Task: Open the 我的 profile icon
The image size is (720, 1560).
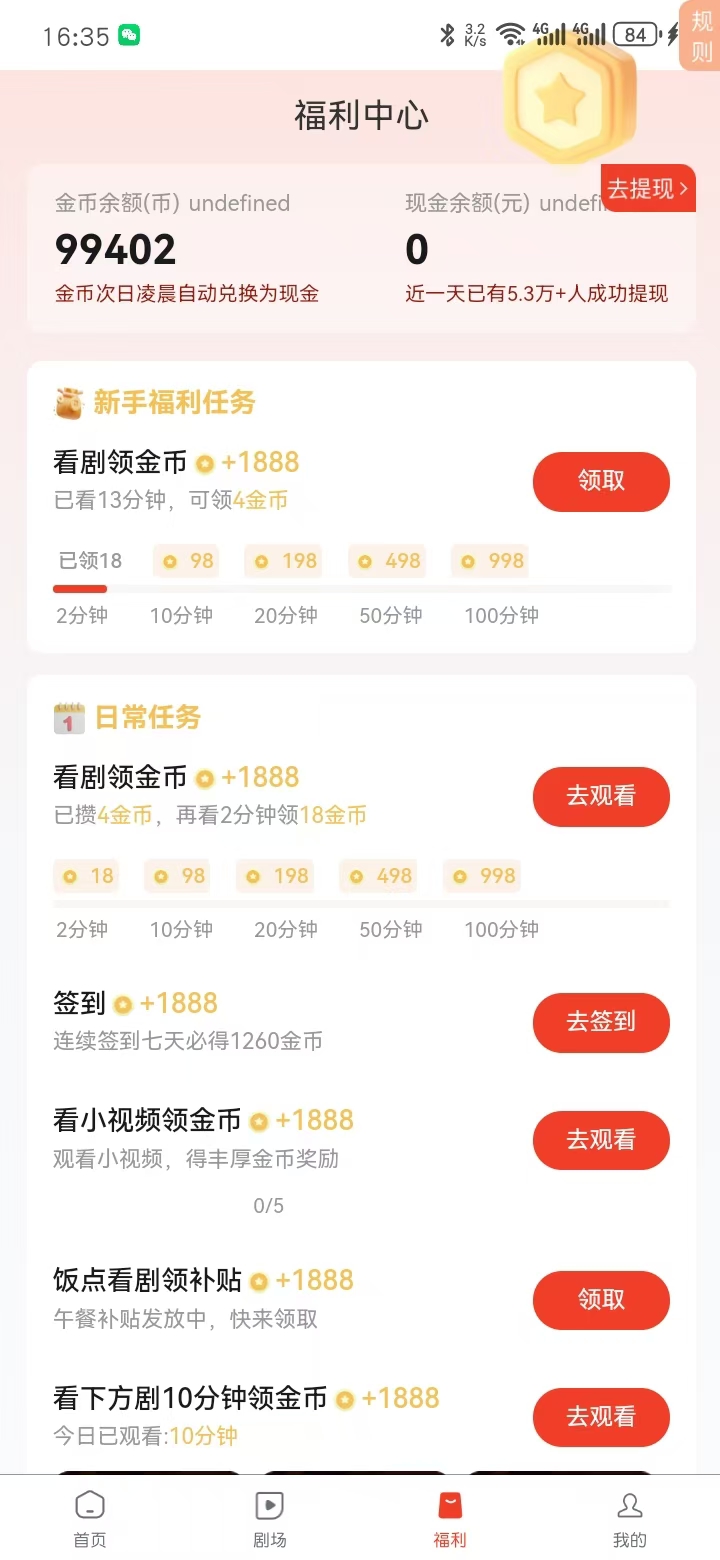Action: [629, 1505]
